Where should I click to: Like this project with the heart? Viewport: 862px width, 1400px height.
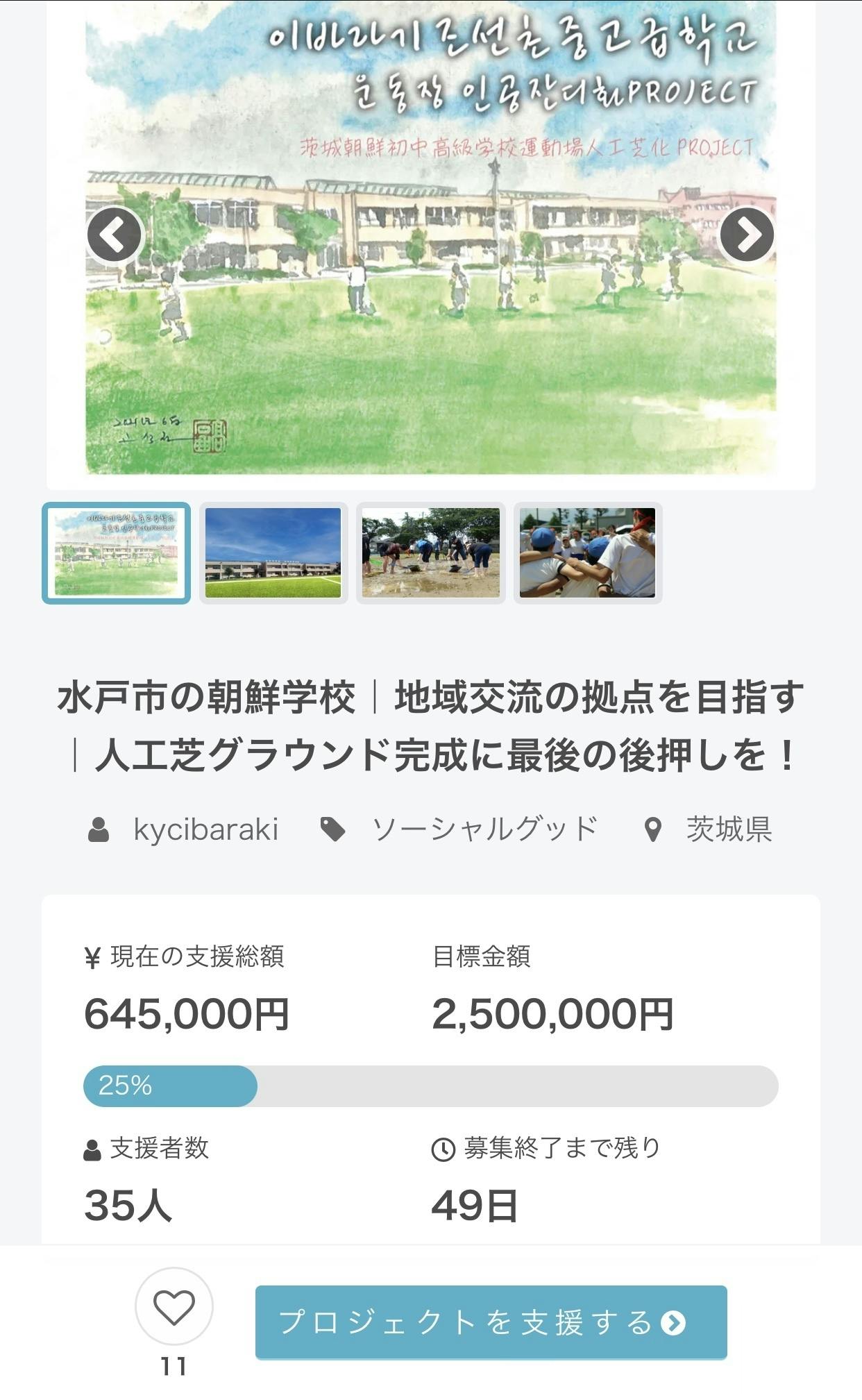point(174,1307)
